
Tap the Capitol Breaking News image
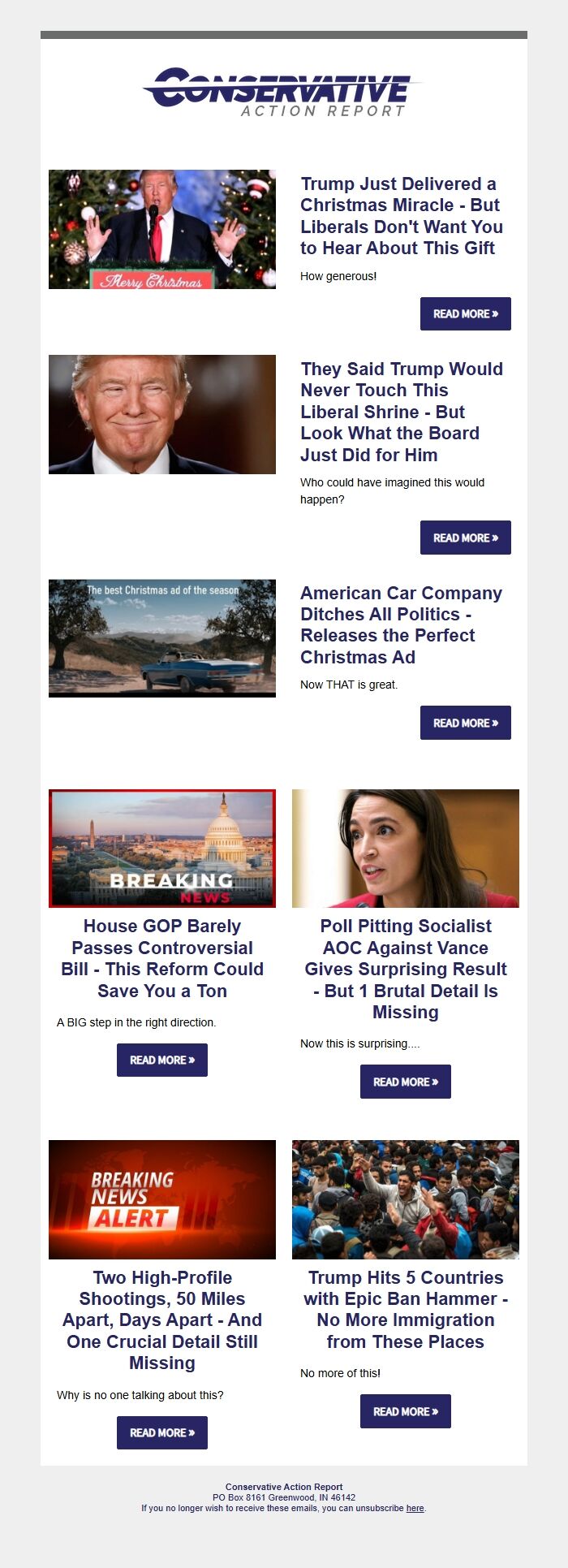tap(162, 848)
